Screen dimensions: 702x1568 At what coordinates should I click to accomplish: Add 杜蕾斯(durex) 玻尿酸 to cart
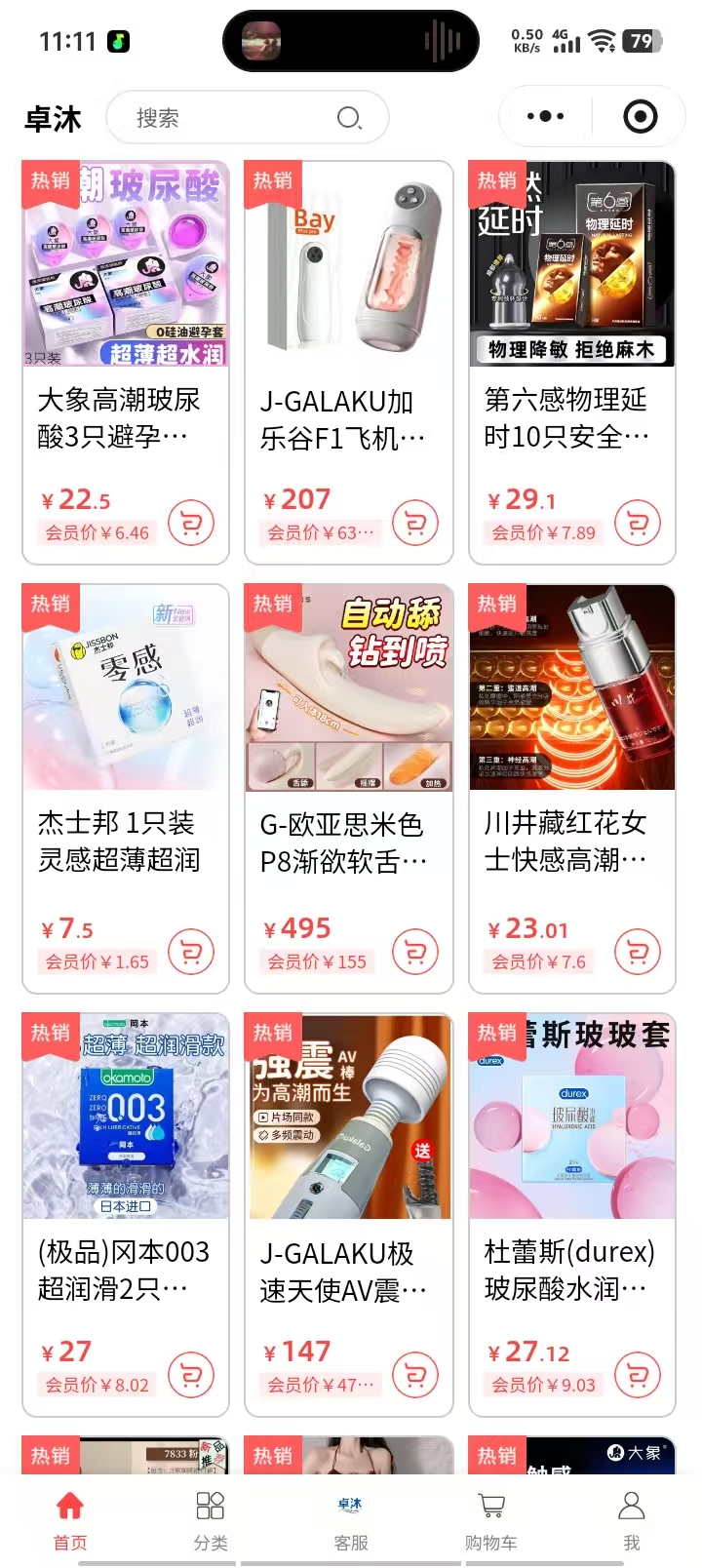638,1376
